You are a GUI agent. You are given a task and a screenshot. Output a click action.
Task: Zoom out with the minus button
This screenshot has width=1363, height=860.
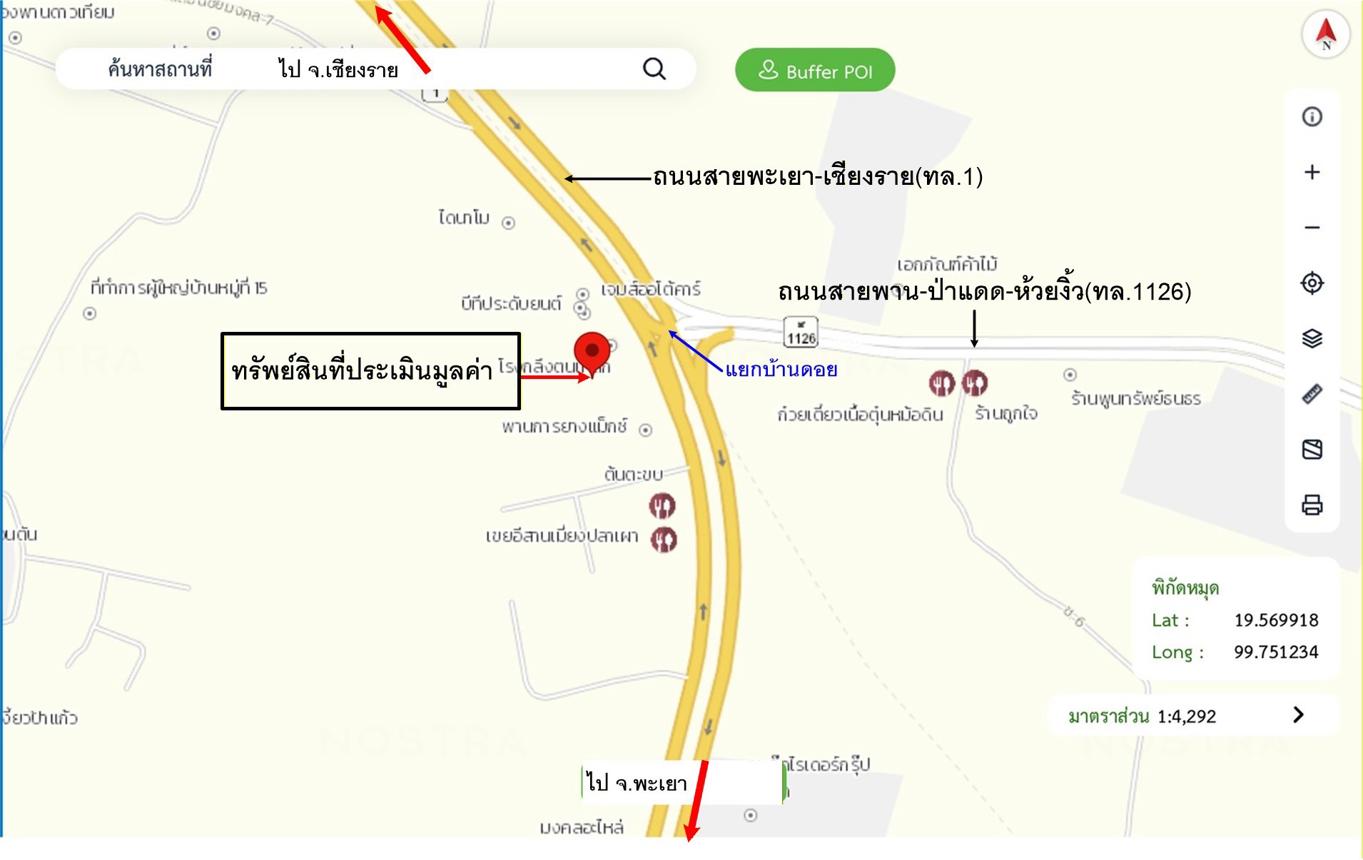1312,228
